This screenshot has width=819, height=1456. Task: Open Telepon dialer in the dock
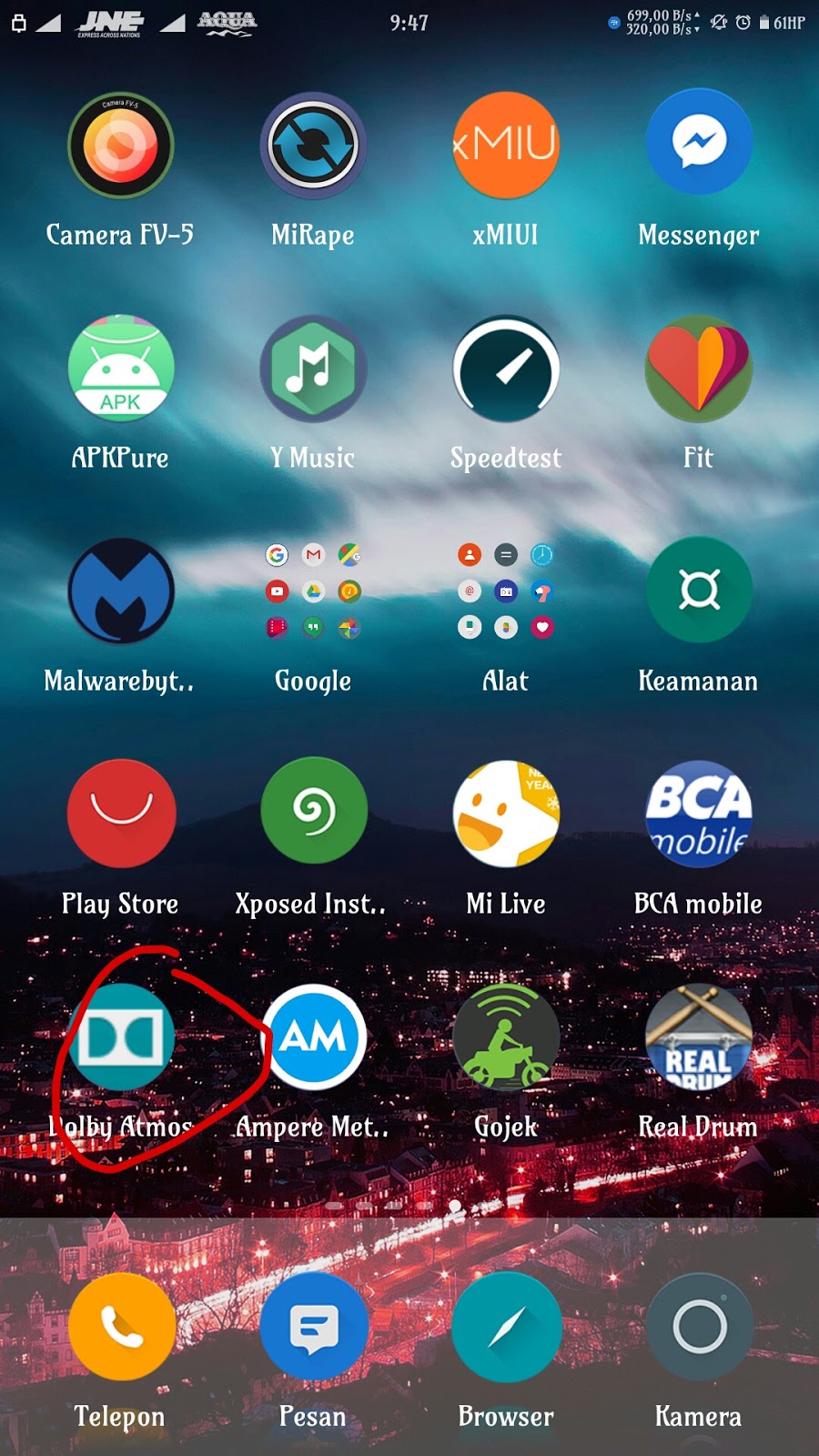[121, 1327]
